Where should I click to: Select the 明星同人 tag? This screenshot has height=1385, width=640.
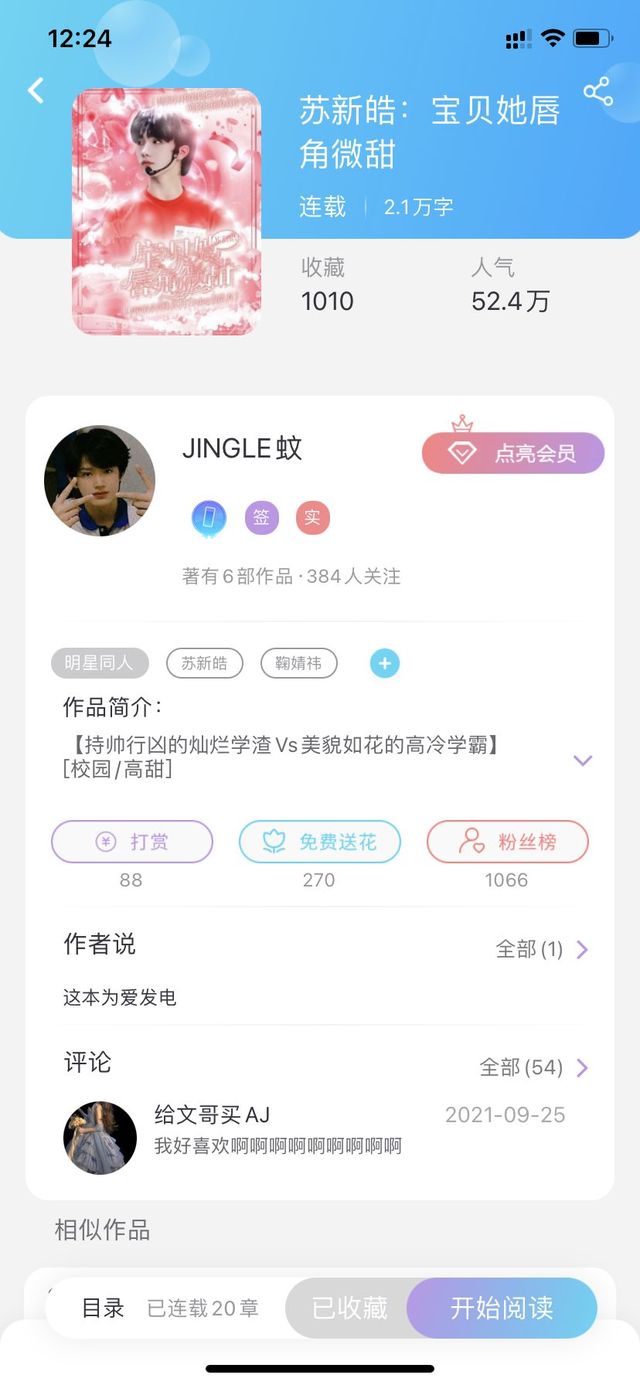coord(99,662)
